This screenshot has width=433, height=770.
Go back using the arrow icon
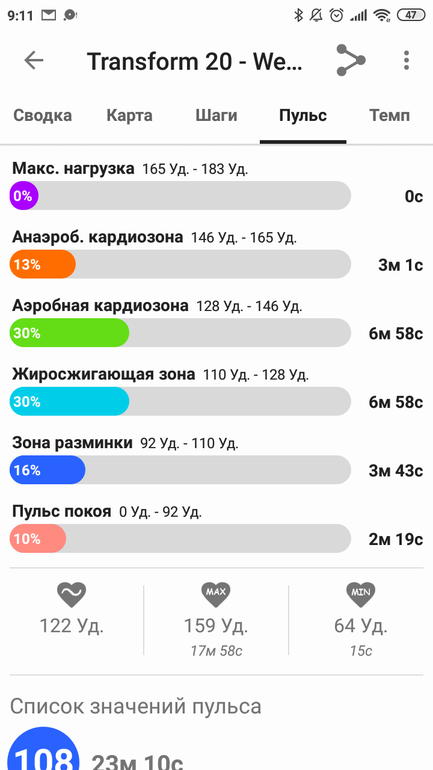pyautogui.click(x=34, y=60)
